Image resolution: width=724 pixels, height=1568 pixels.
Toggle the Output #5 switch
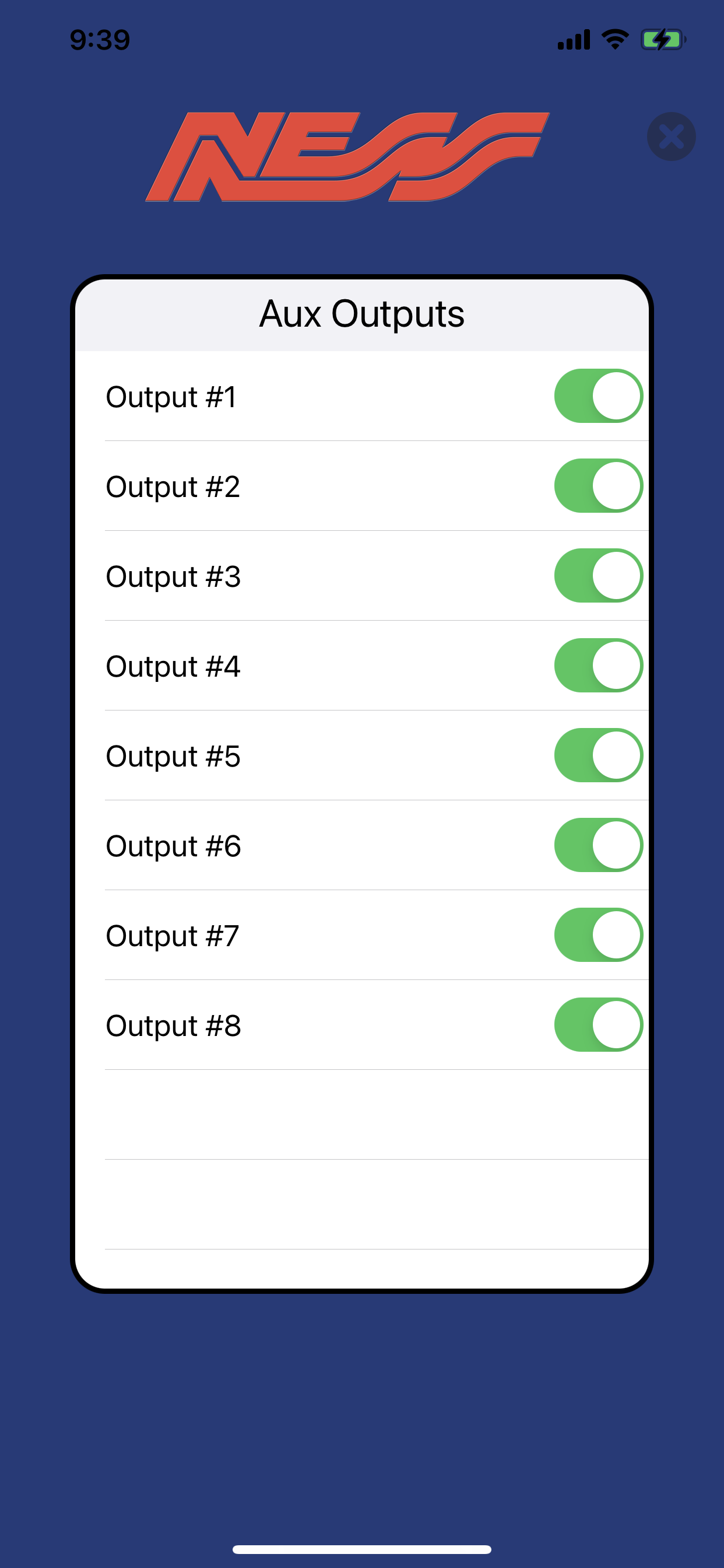(x=599, y=755)
